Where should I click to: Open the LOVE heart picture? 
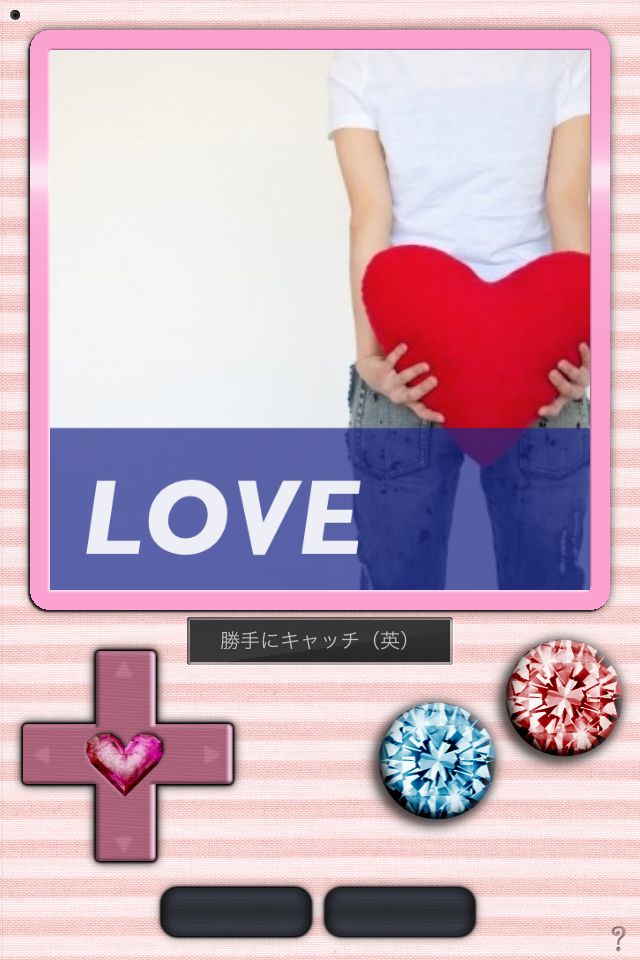[x=320, y=320]
